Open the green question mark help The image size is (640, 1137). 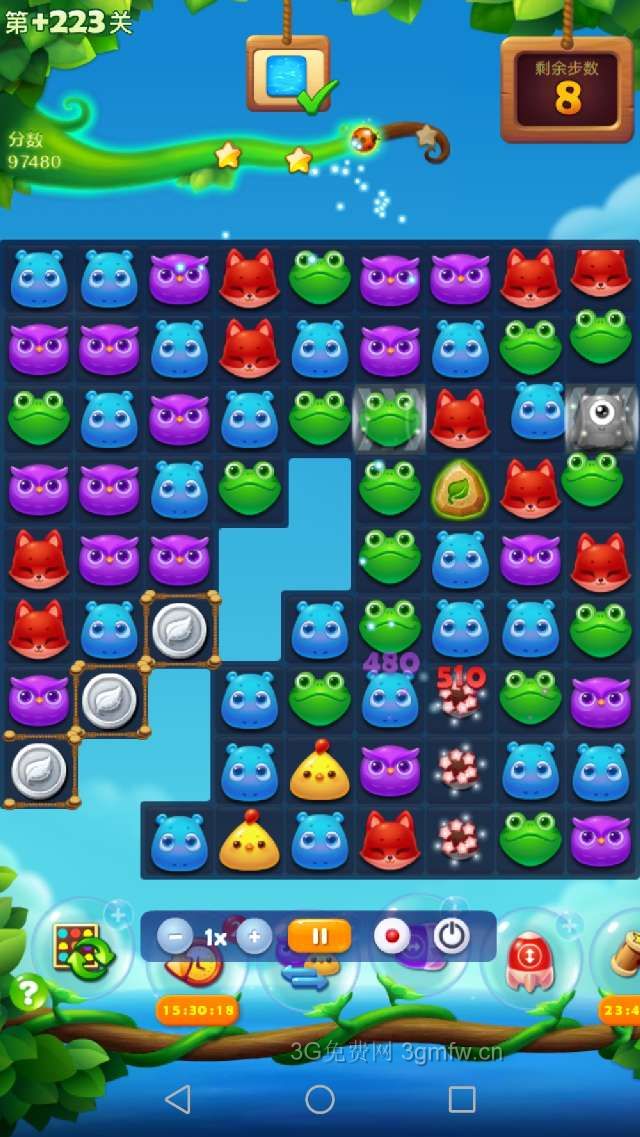(x=29, y=992)
